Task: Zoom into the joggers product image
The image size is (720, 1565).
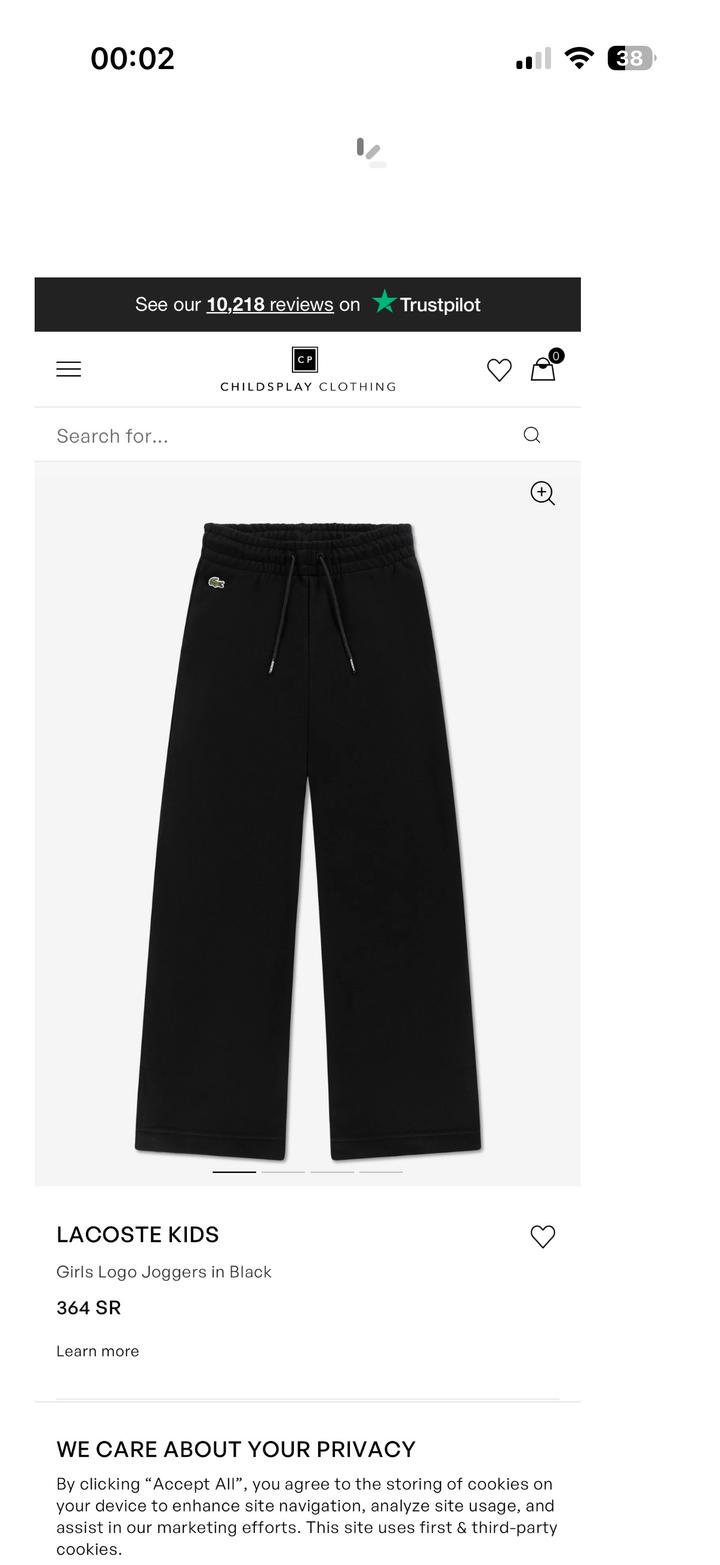Action: (542, 493)
